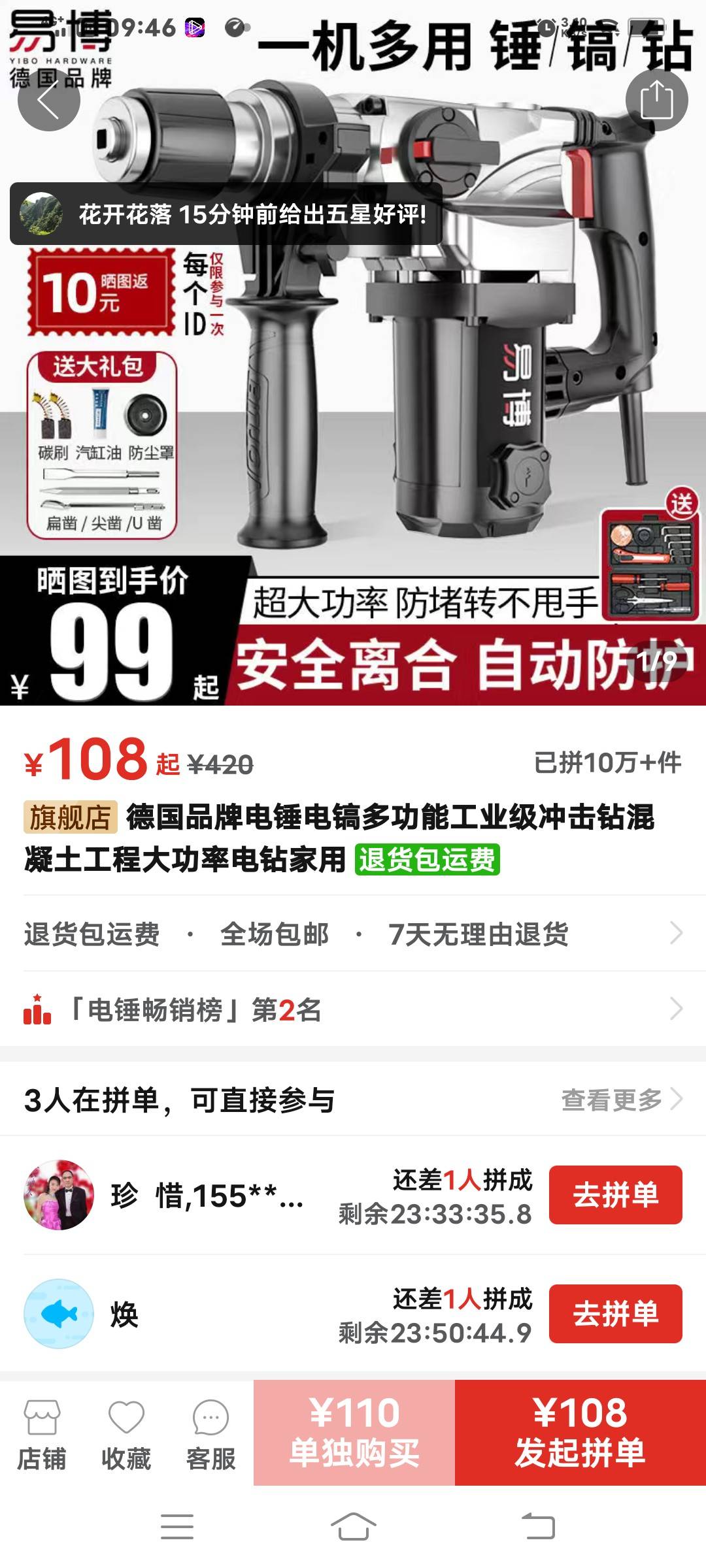706x1568 pixels.
Task: Expand the 退货包运费 service guarantees row
Action: point(353,934)
